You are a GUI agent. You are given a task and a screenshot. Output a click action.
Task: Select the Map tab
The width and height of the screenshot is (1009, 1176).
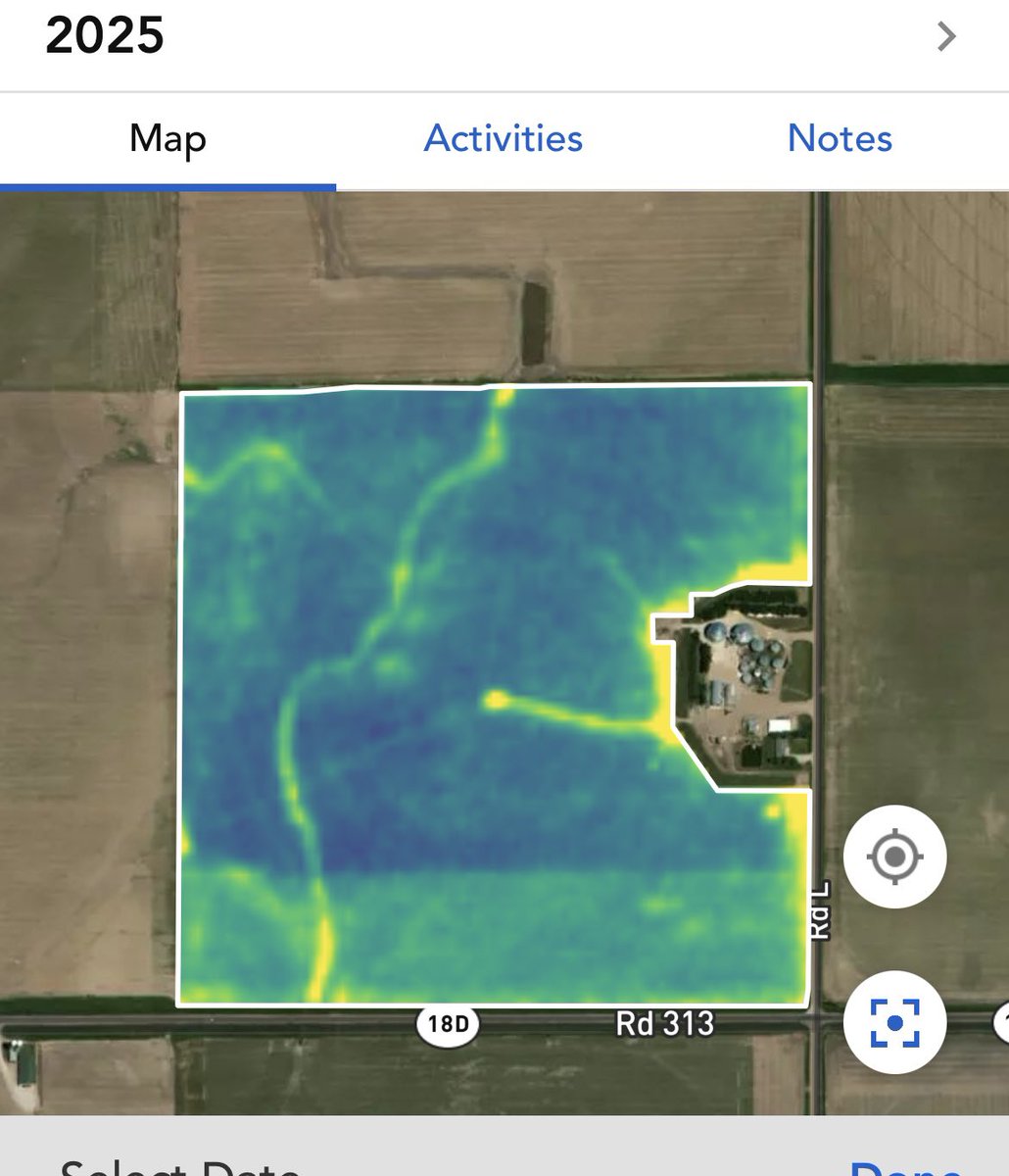[168, 139]
